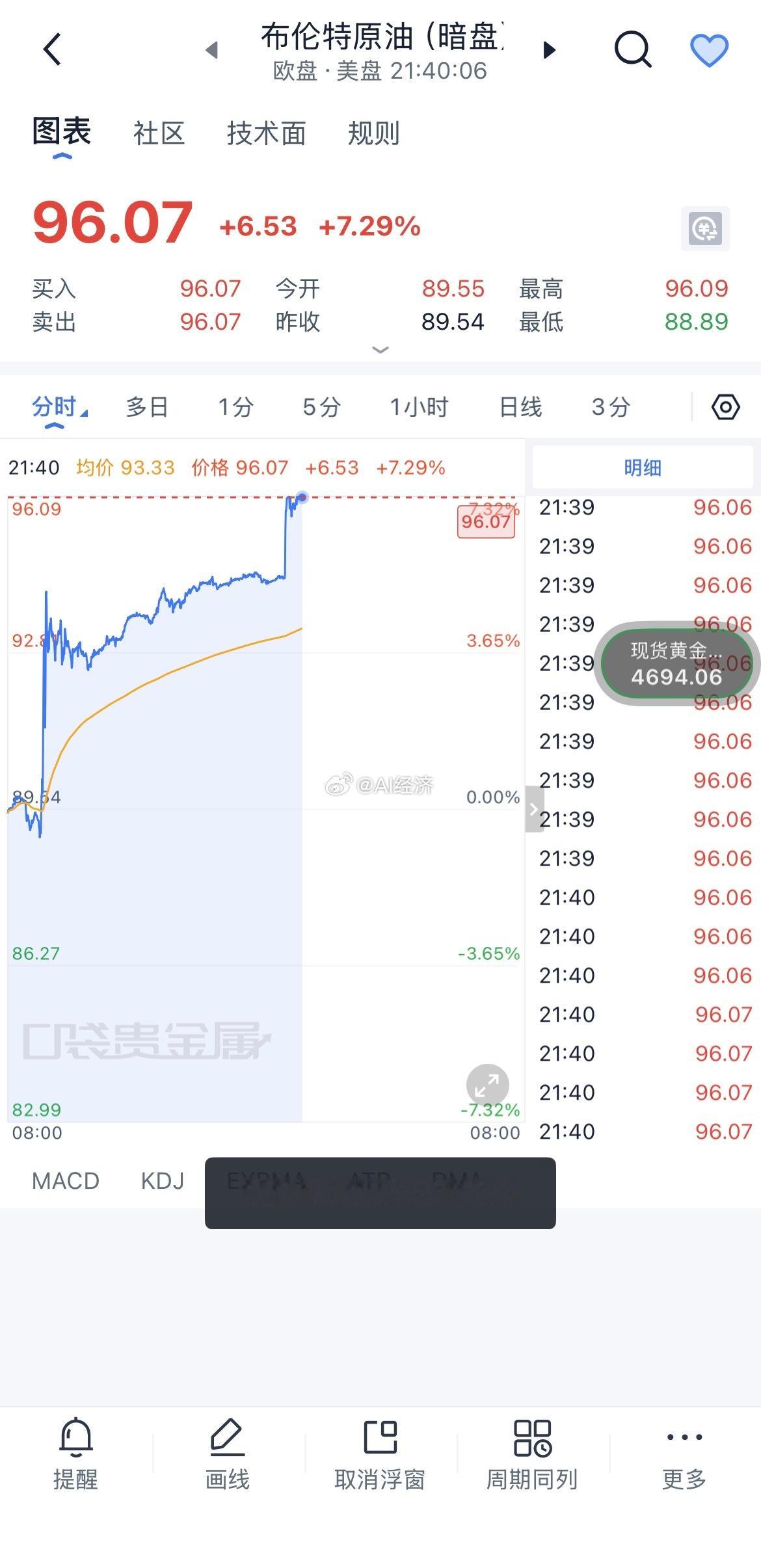The width and height of the screenshot is (761, 1568).
Task: Collapse the detail list side arrow
Action: (533, 808)
